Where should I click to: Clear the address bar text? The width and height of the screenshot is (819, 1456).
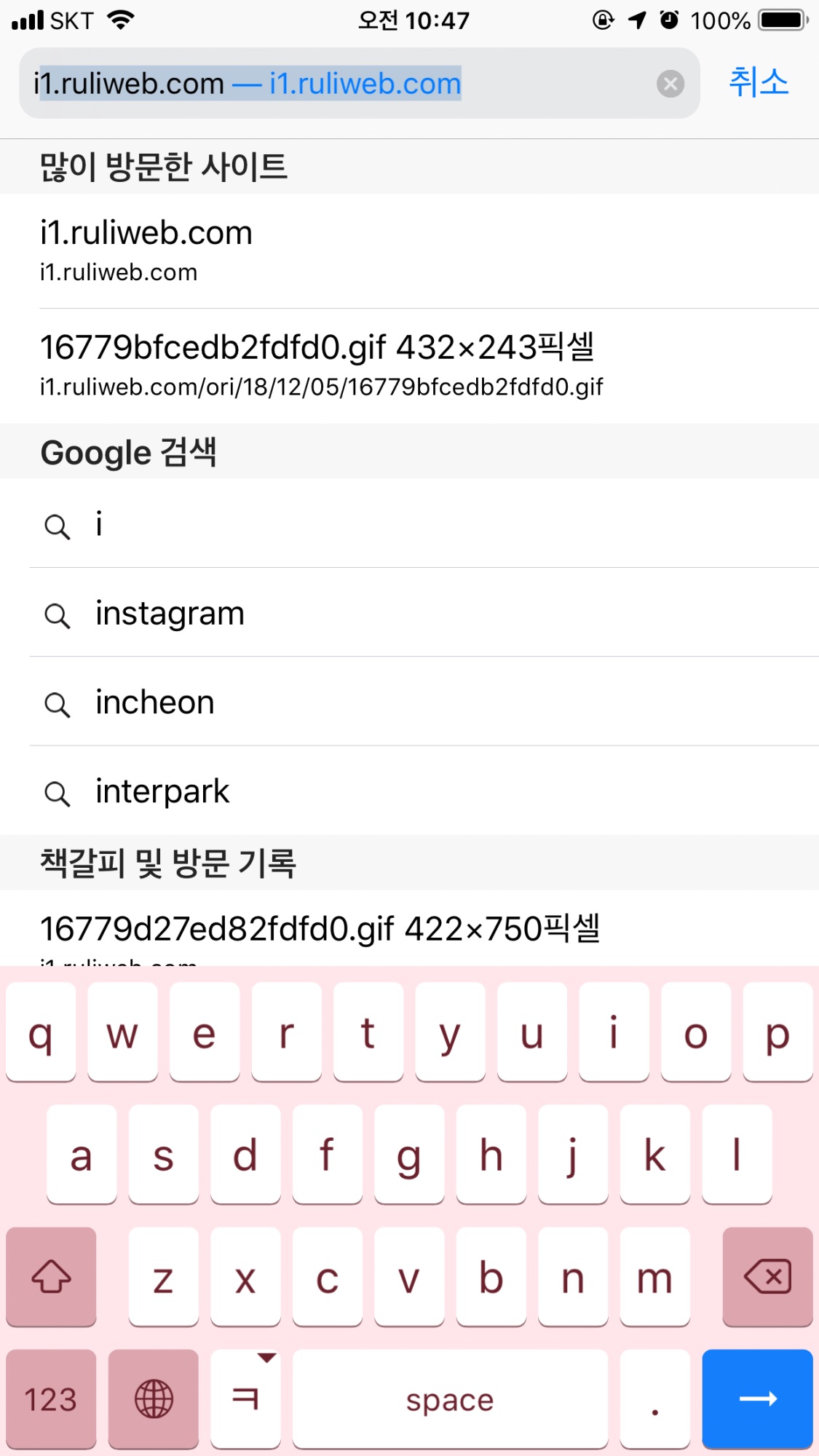[670, 84]
